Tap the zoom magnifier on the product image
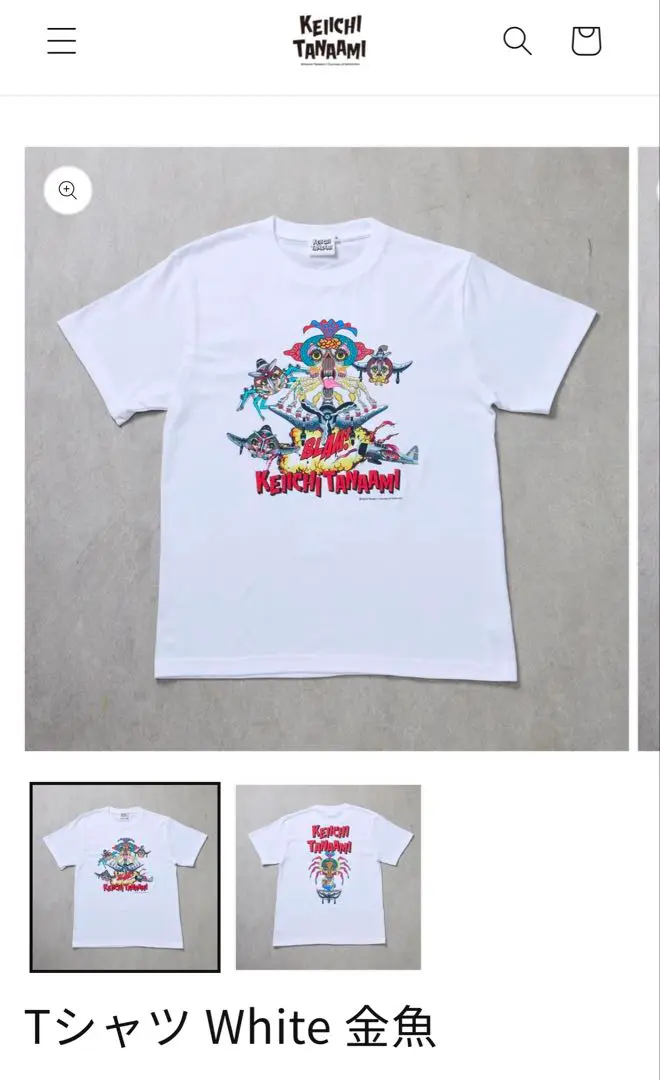This screenshot has height=1080, width=660. (x=68, y=190)
